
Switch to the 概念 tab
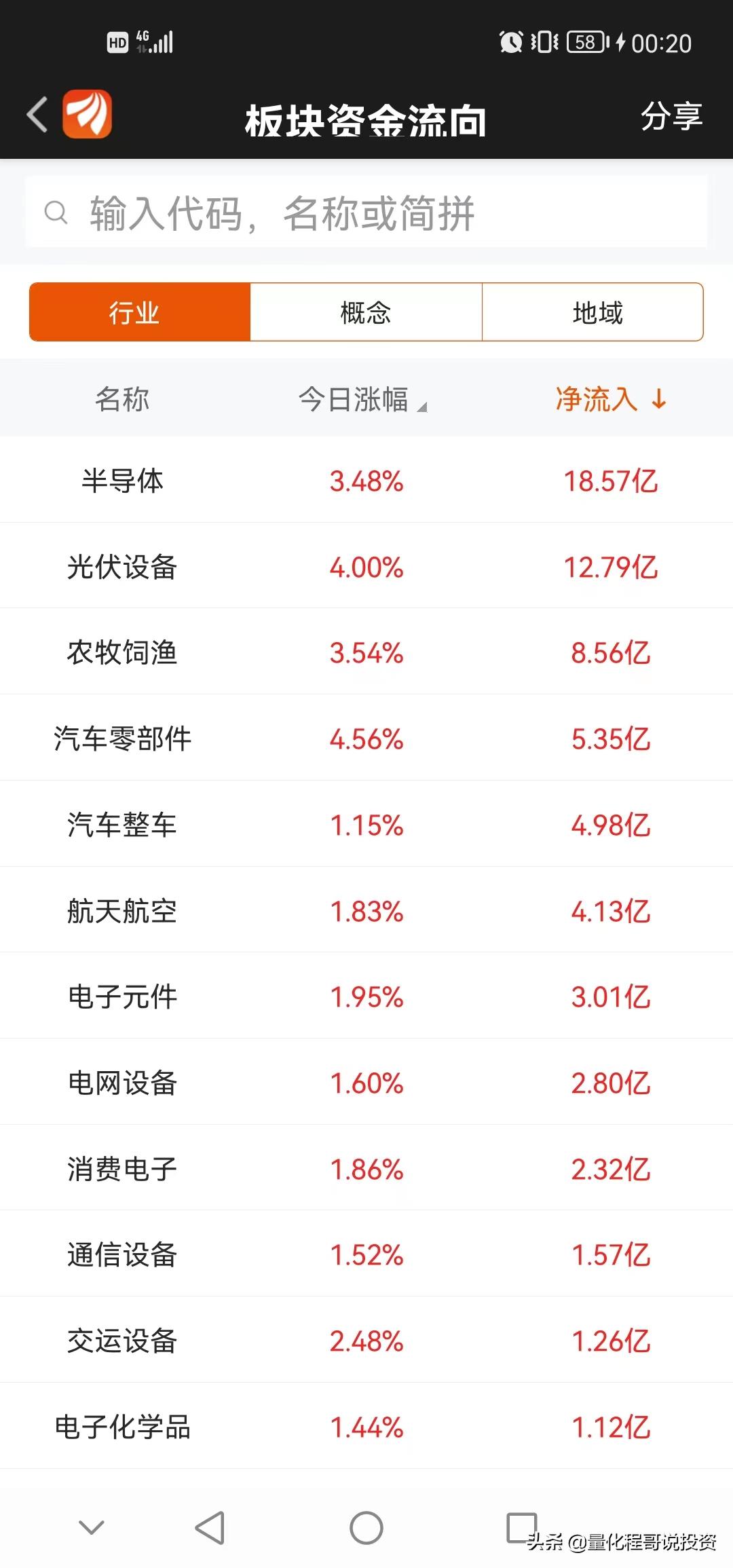coord(364,312)
